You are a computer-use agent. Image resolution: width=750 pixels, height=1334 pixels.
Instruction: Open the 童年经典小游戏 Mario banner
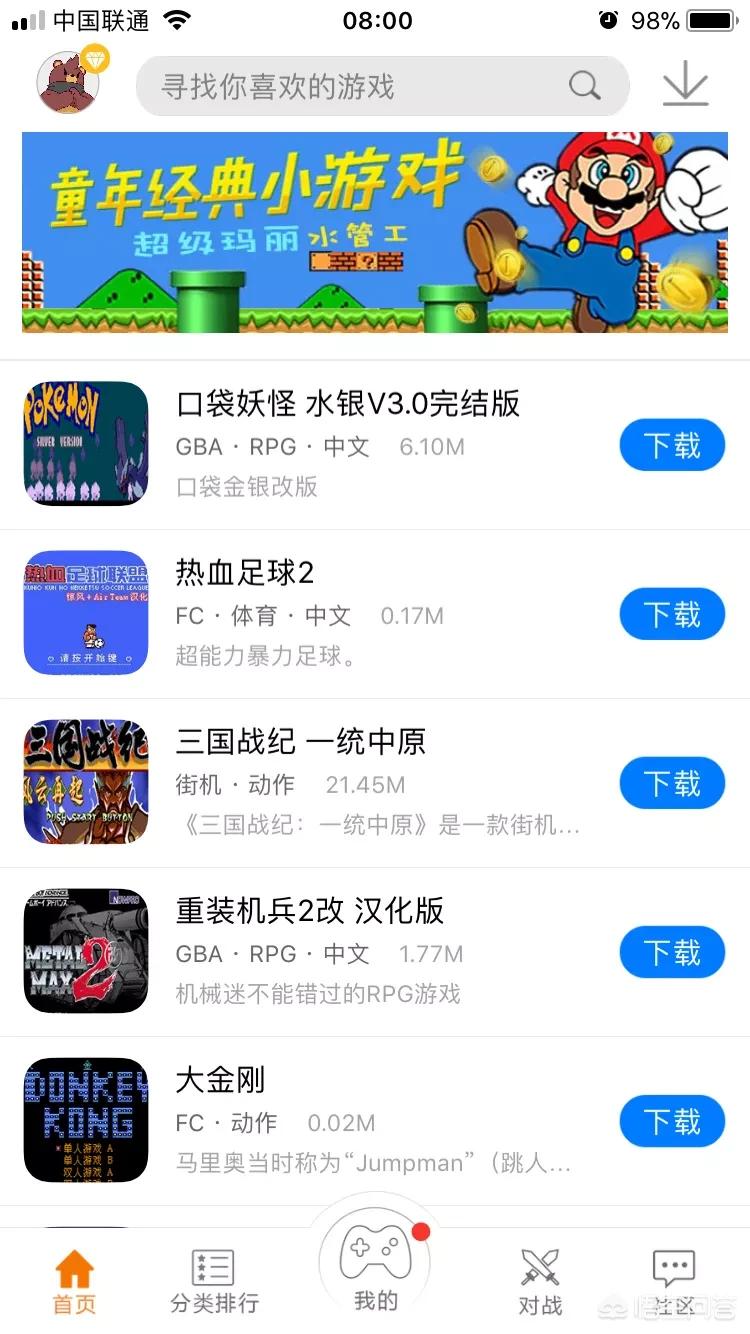(375, 232)
